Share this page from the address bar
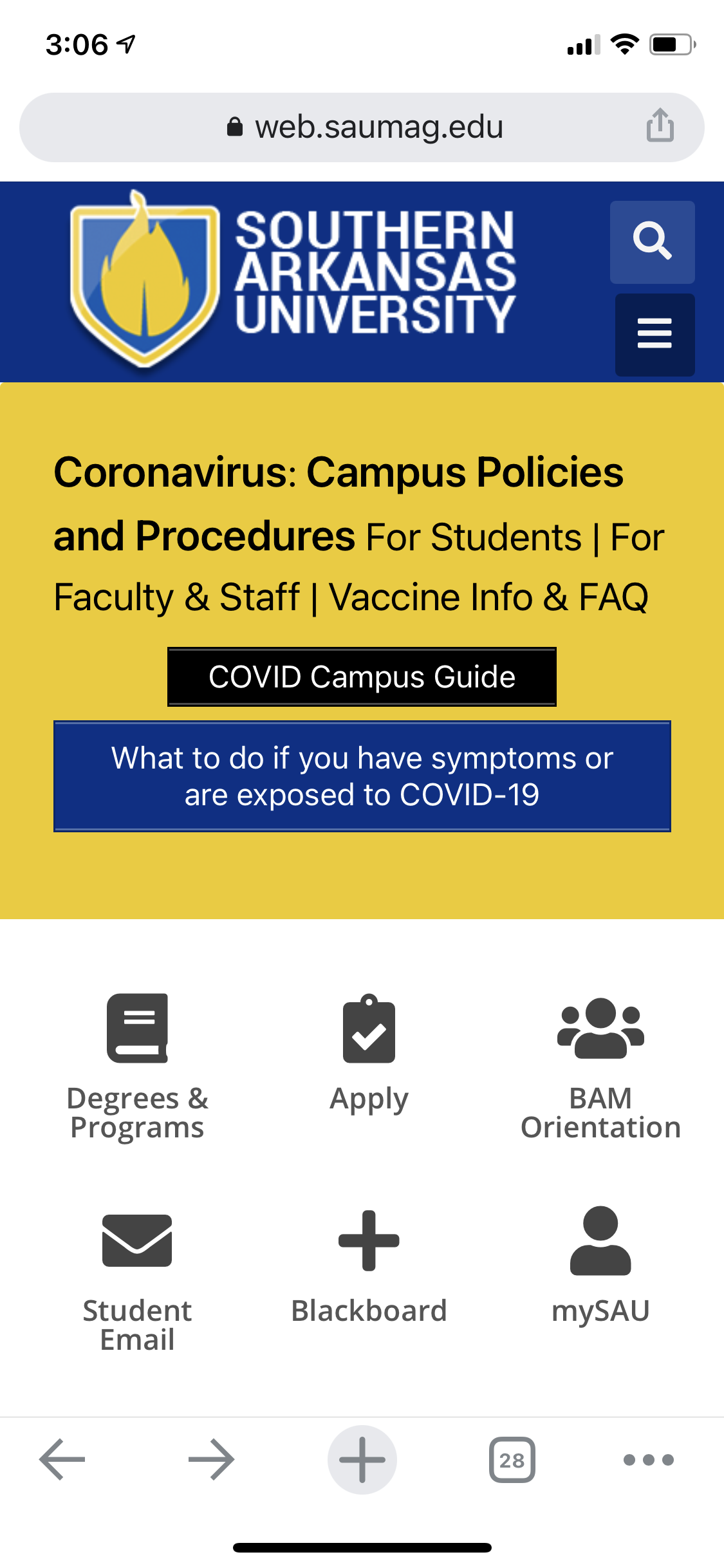The height and width of the screenshot is (1568, 724). point(660,126)
